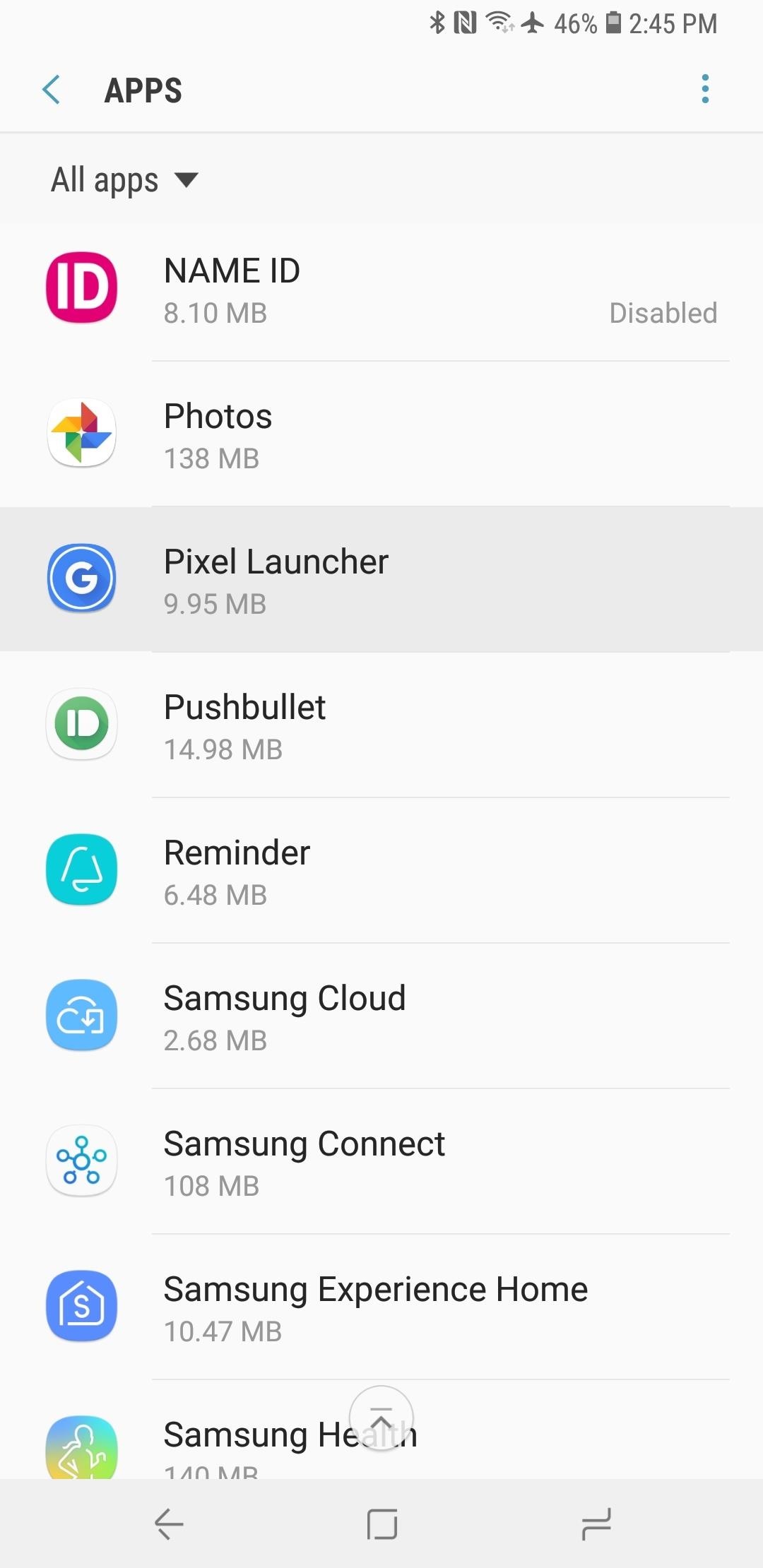Open the three-dot overflow menu
This screenshot has height=1568, width=763.
coord(704,89)
